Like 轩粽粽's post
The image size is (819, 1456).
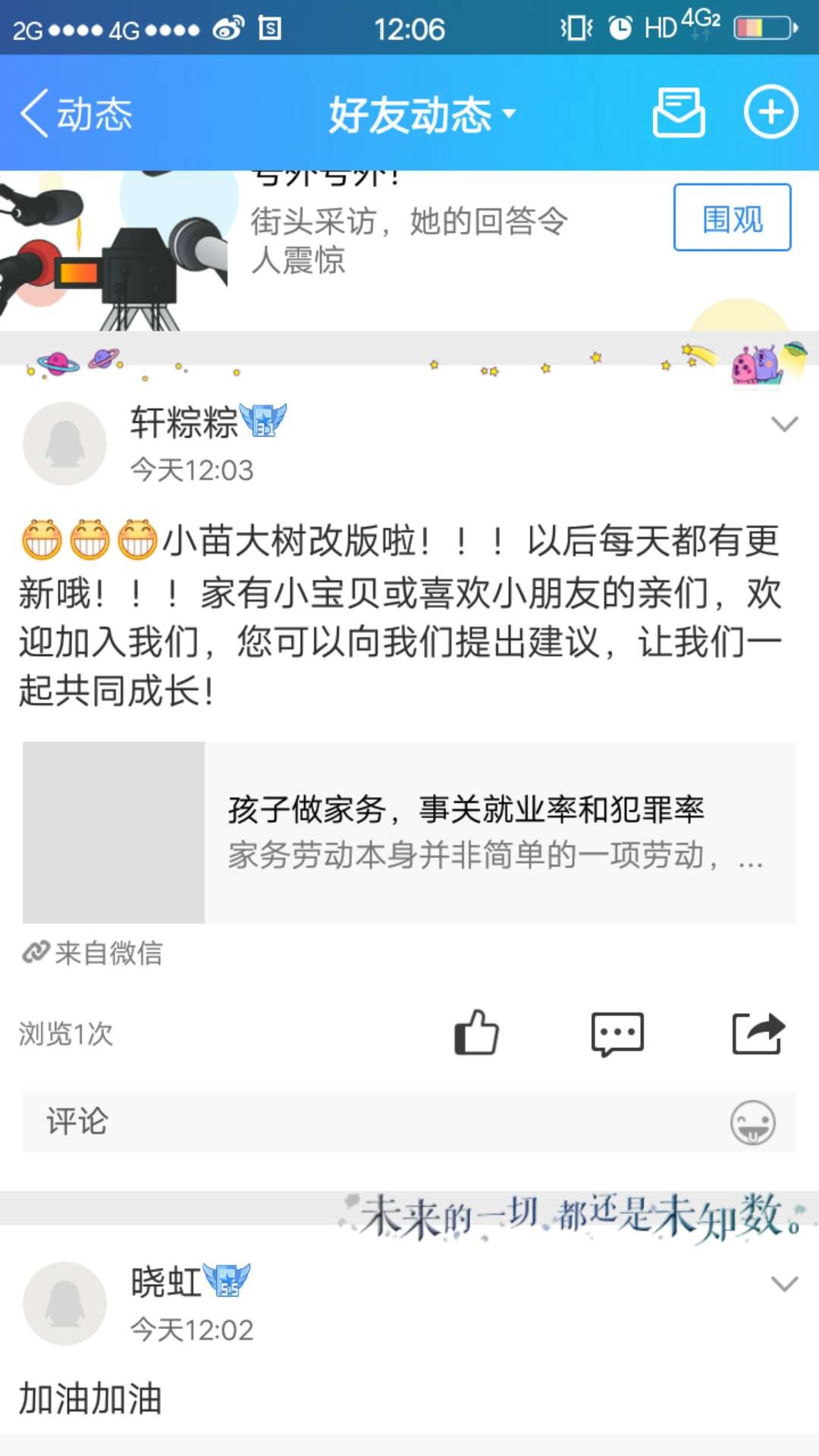point(476,1033)
